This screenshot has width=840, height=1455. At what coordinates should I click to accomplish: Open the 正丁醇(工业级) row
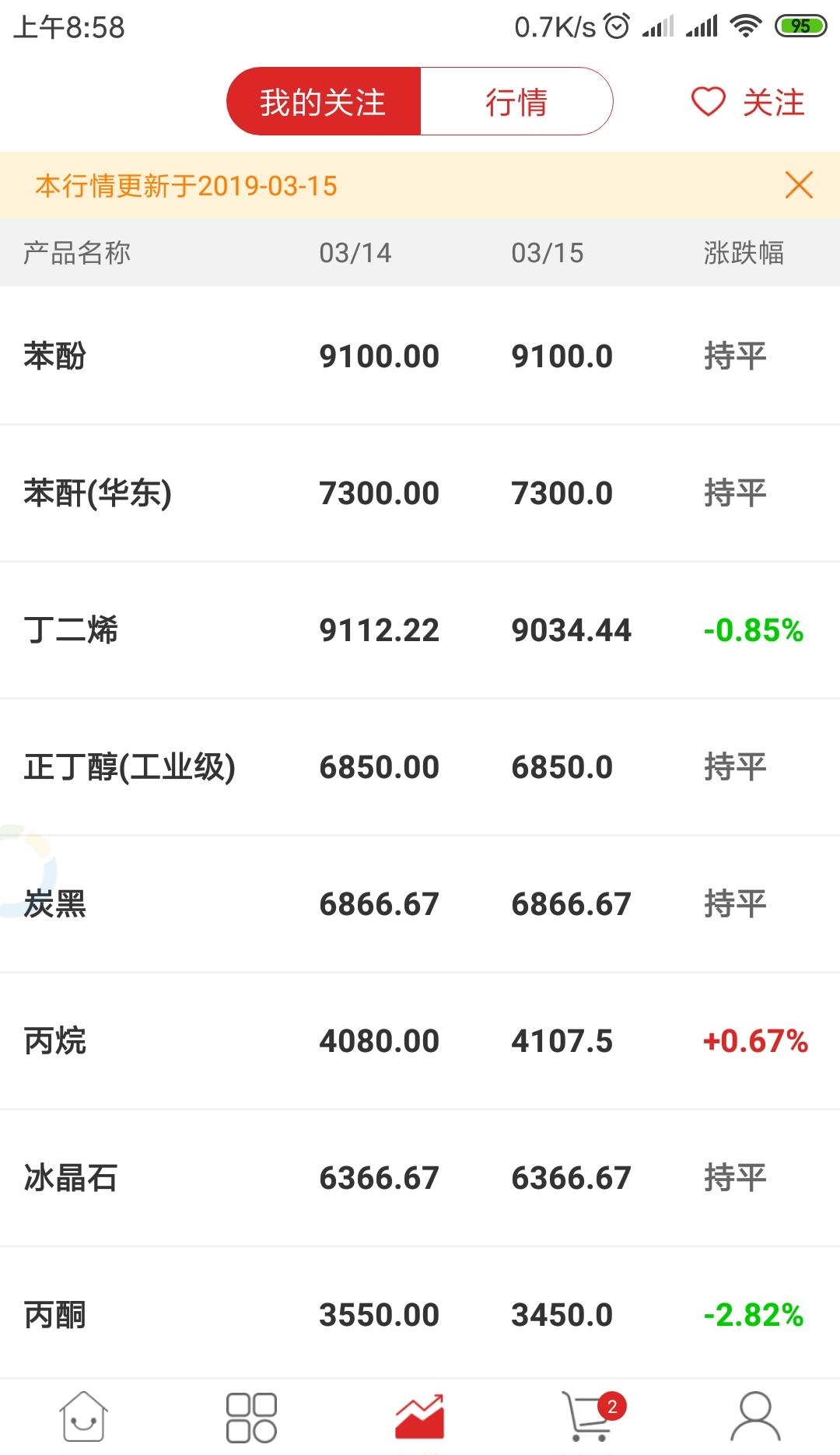(x=420, y=767)
